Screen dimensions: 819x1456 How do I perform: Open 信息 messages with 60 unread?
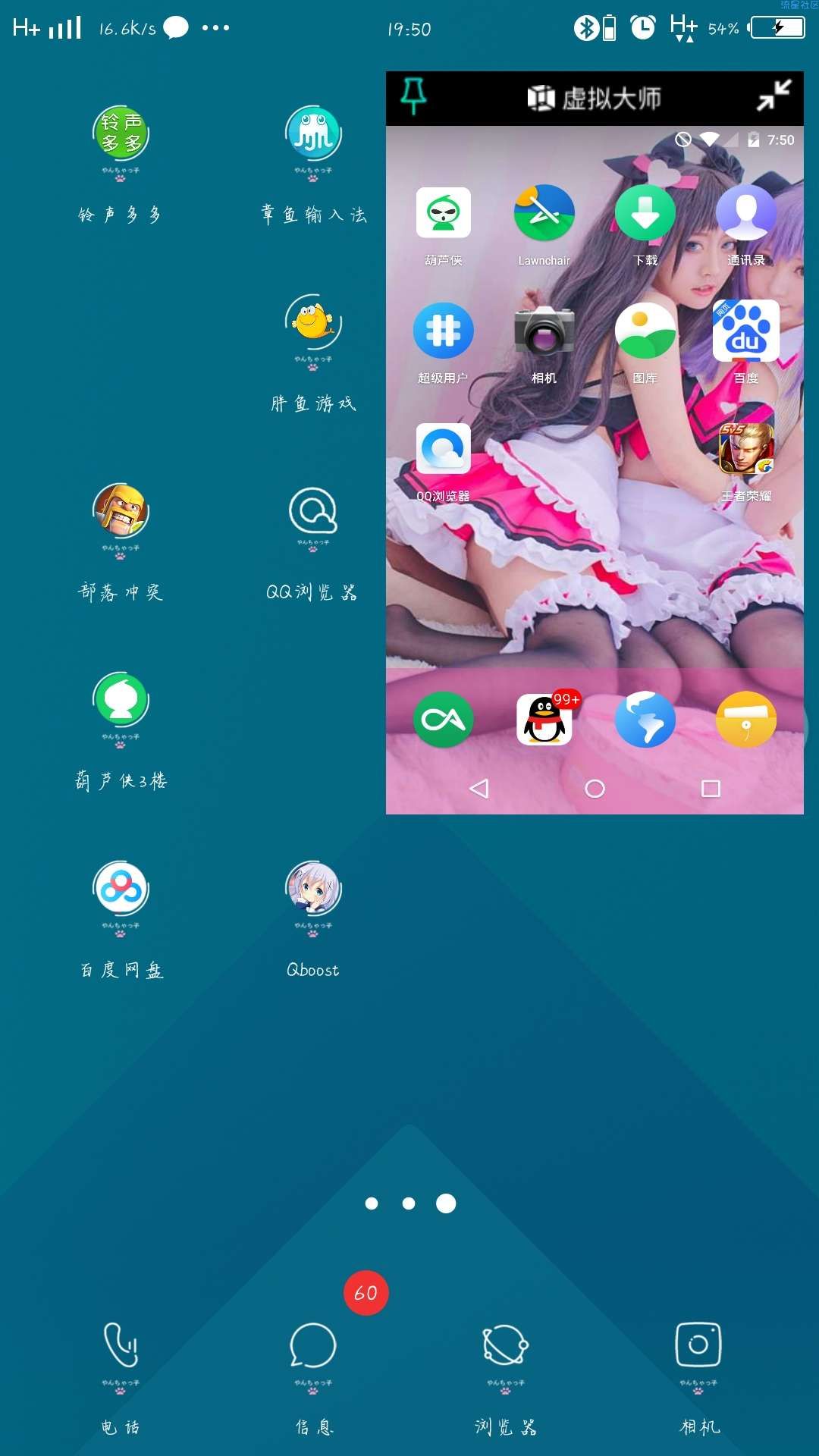[313, 1346]
